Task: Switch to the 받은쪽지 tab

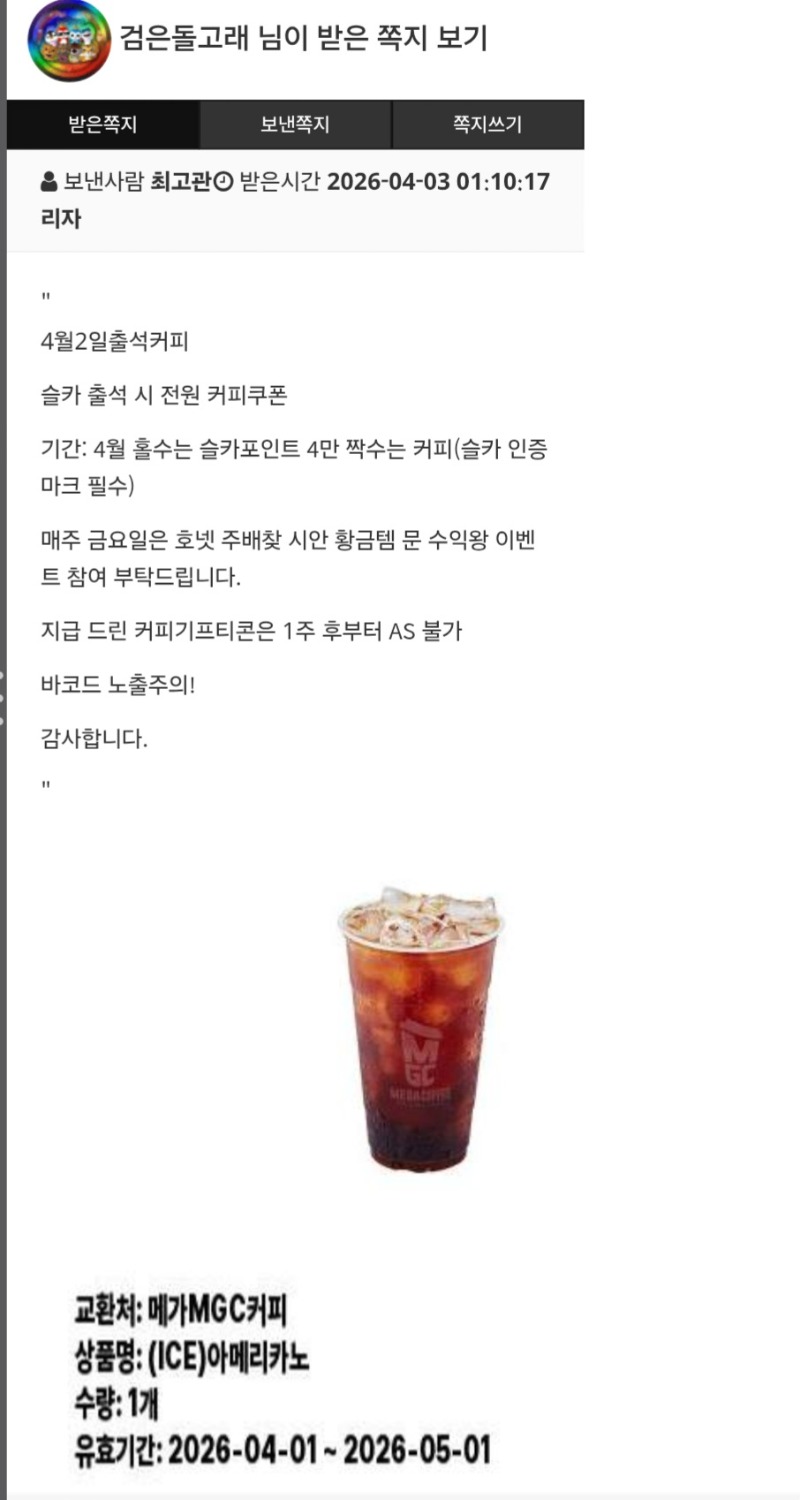Action: 103,125
